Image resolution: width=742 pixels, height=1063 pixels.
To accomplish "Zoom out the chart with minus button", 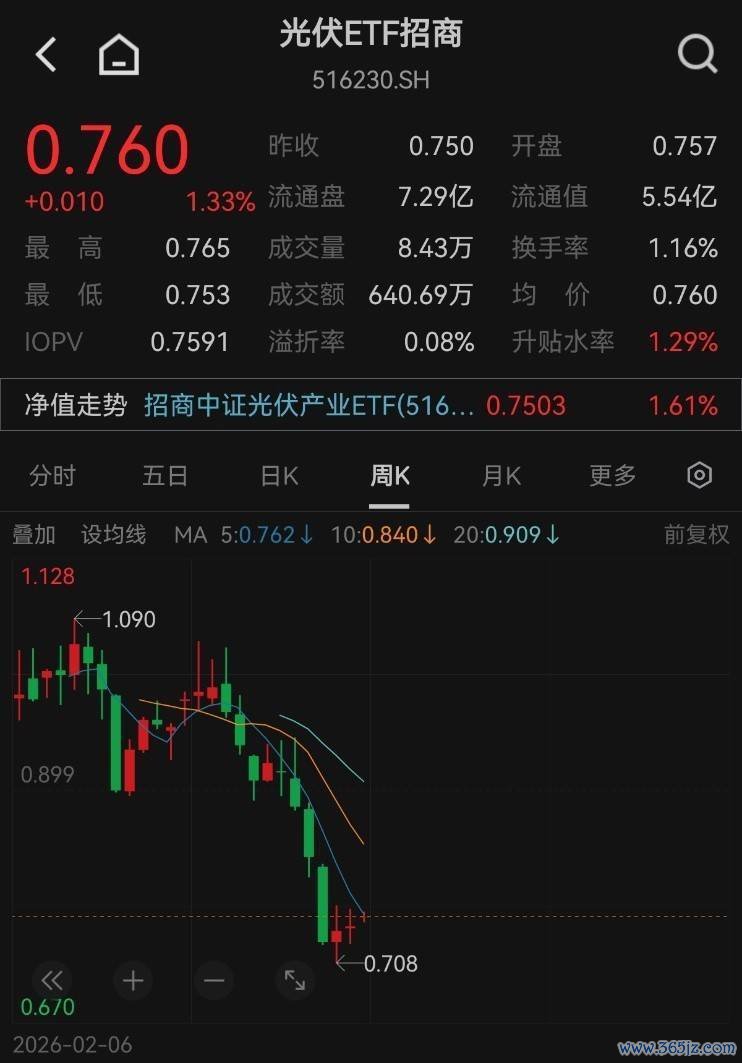I will pos(214,980).
